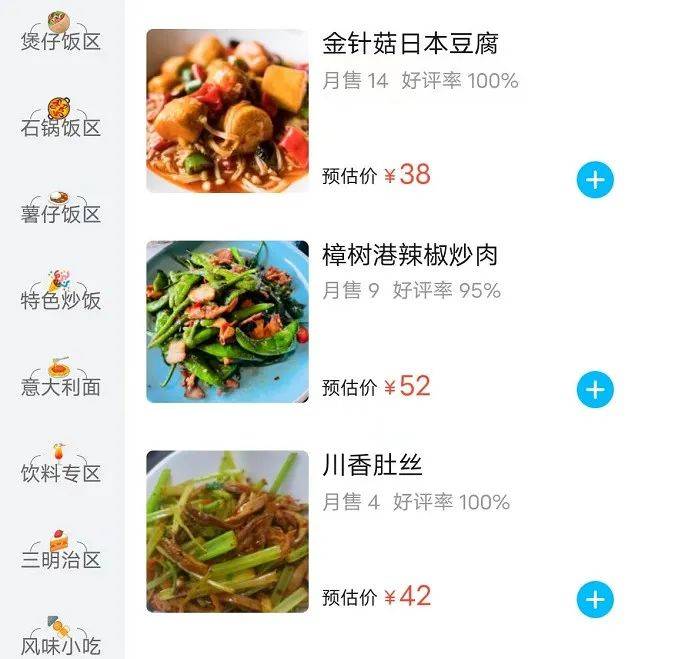Switch to the 煲仔饭区 category
This screenshot has width=681, height=659.
tap(61, 32)
